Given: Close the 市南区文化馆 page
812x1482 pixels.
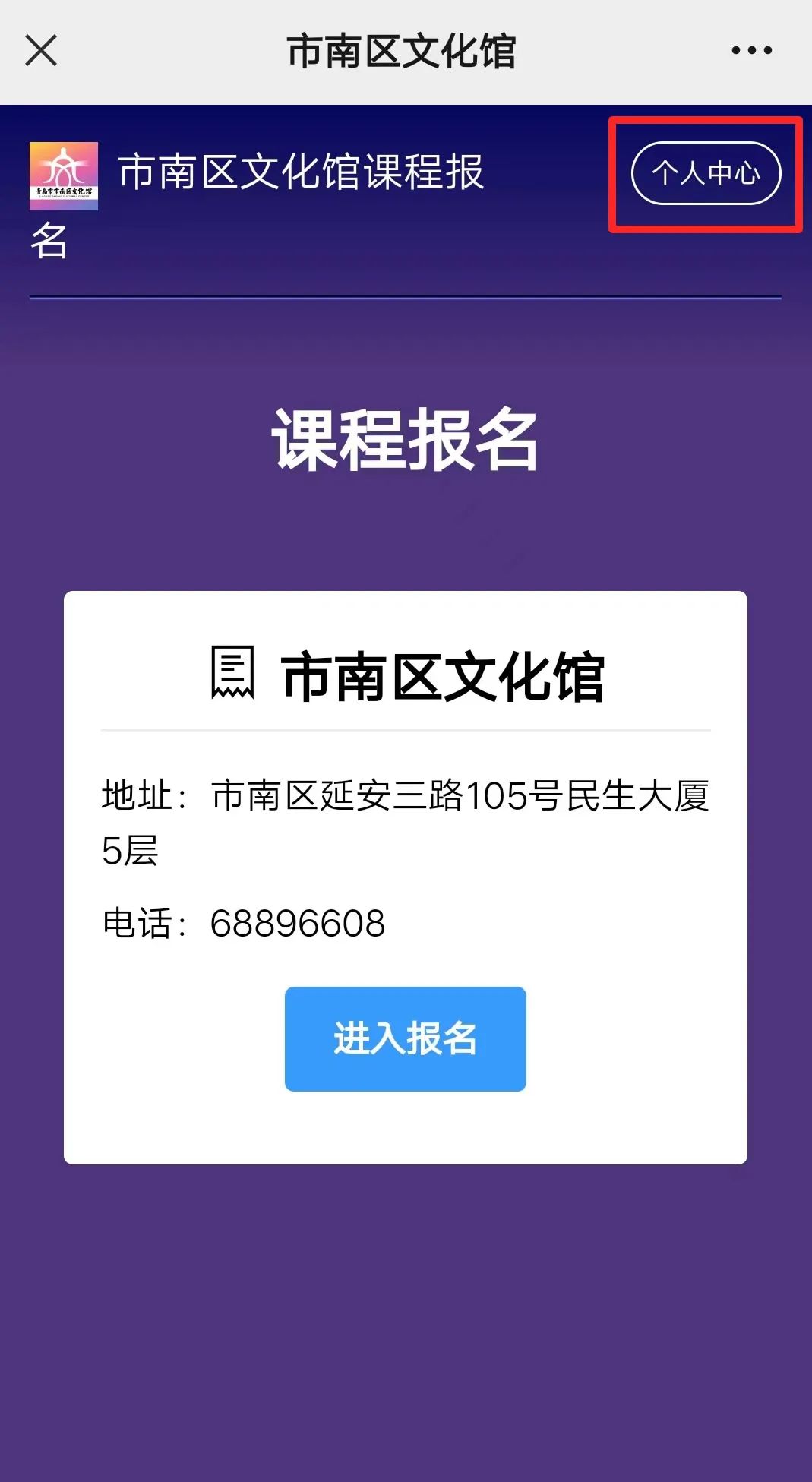Looking at the screenshot, I should (x=41, y=51).
